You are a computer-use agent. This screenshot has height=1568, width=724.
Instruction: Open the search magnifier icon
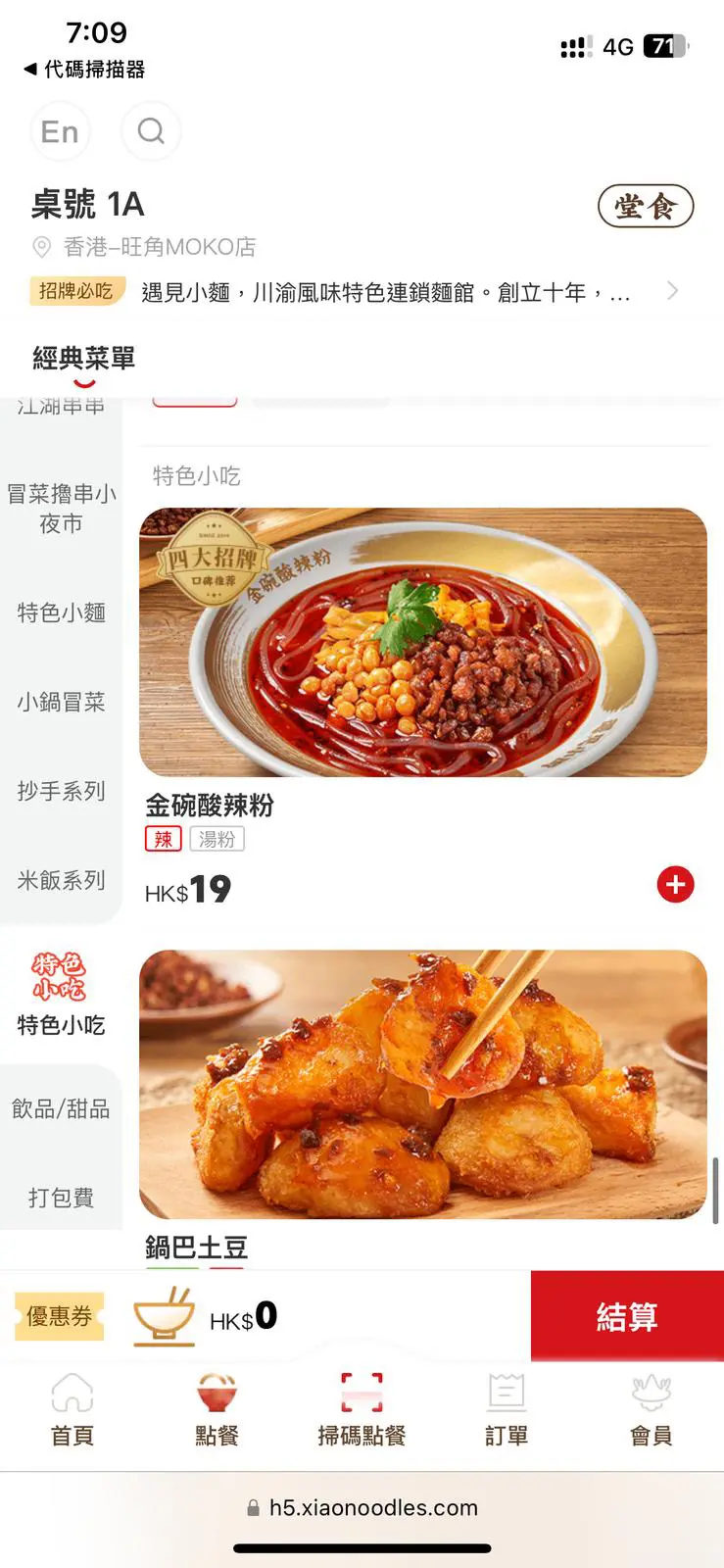tap(151, 131)
